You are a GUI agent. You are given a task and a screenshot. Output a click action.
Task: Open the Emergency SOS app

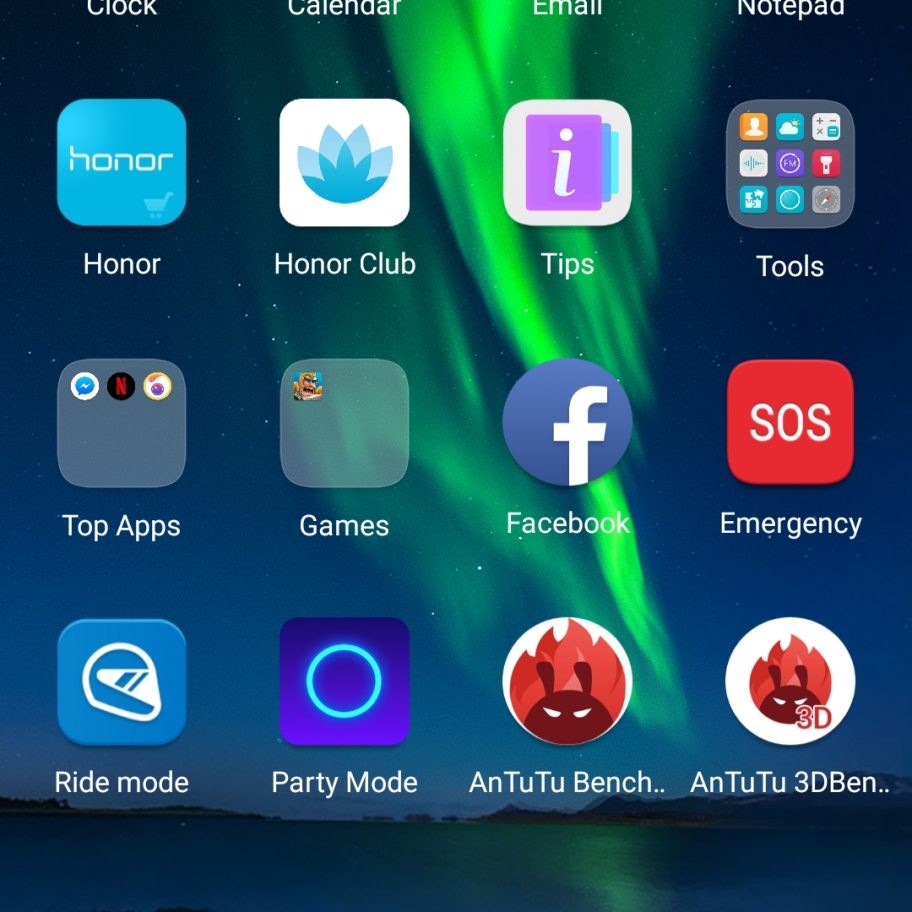[x=790, y=423]
